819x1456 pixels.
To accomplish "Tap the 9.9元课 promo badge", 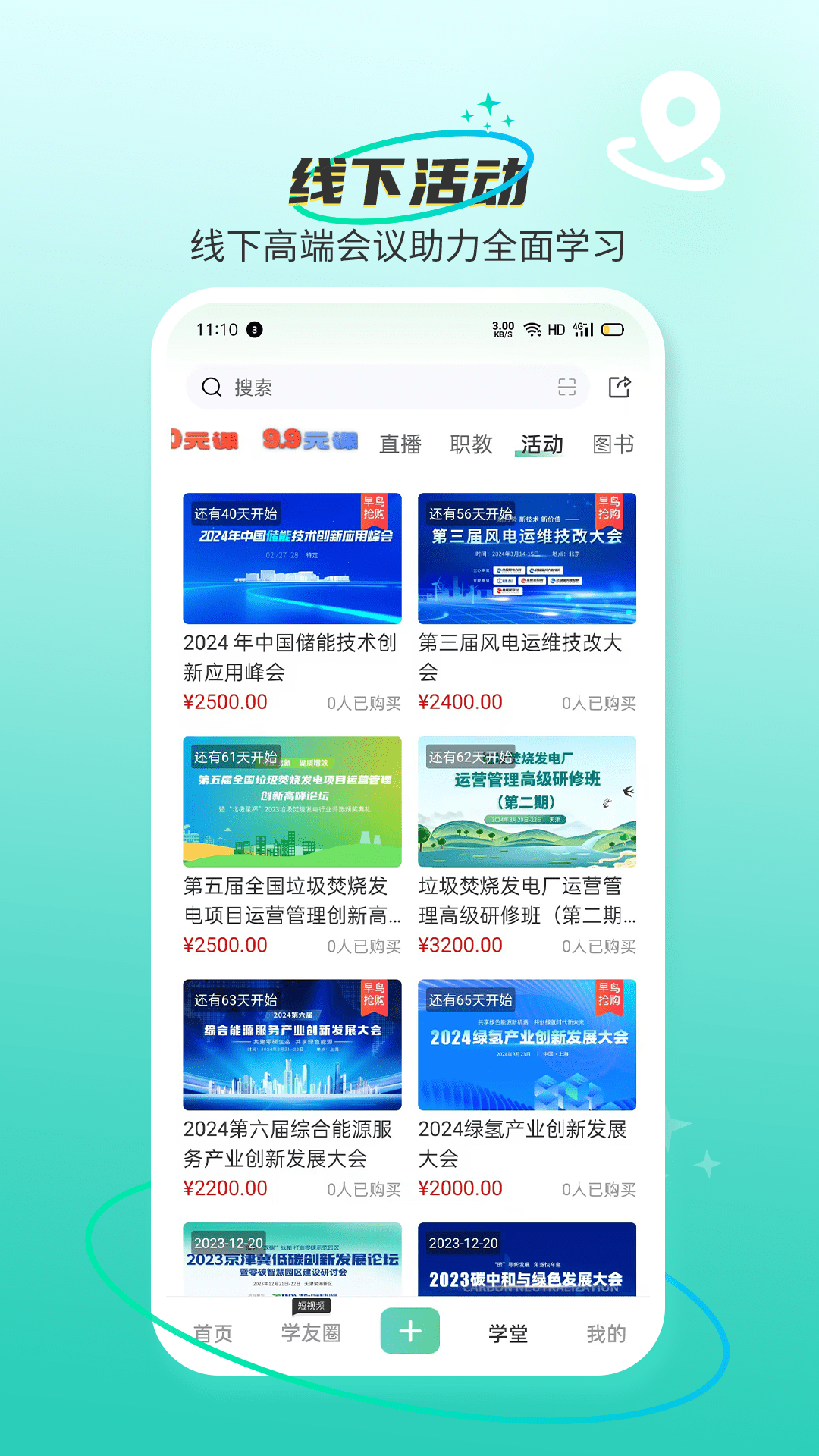I will coord(310,438).
